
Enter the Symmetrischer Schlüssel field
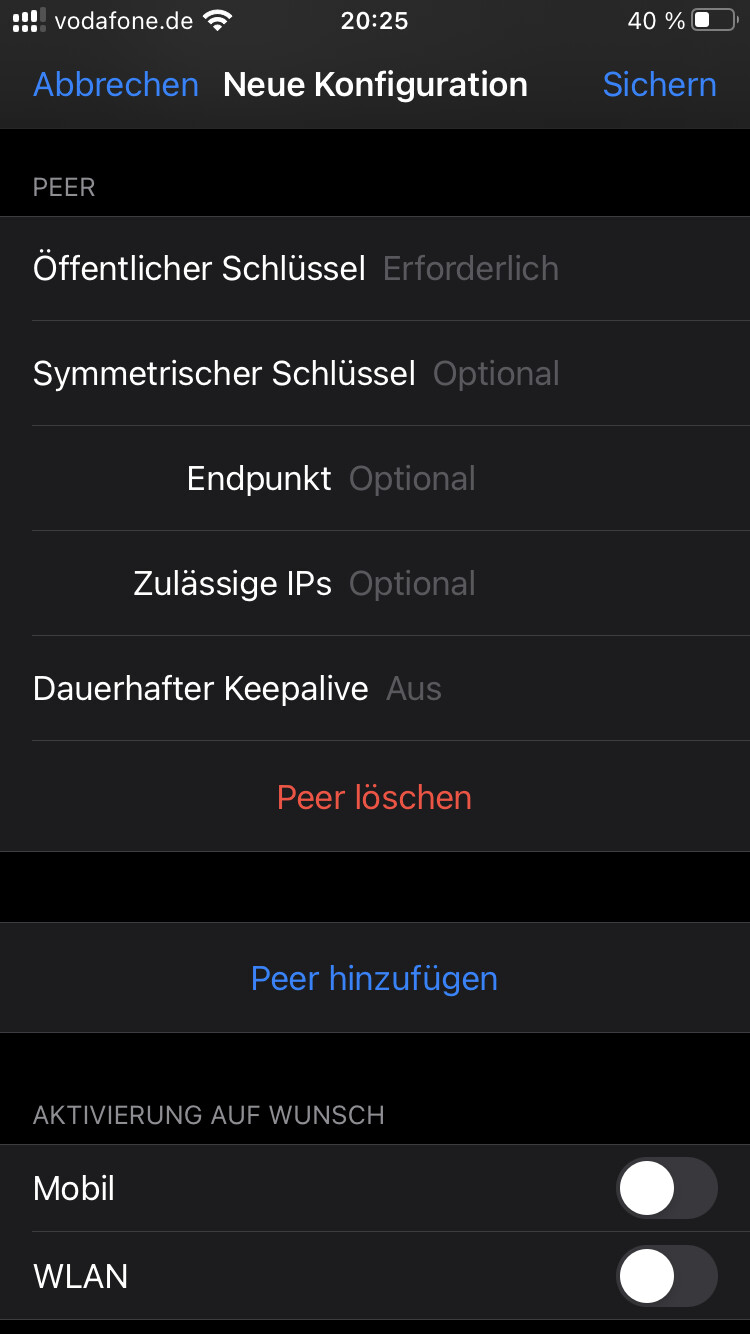[x=585, y=374]
